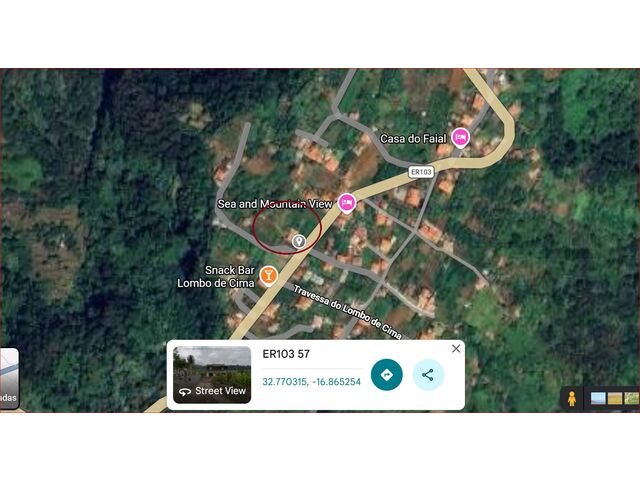Open the Street View thumbnail for ER103 57

tap(212, 374)
